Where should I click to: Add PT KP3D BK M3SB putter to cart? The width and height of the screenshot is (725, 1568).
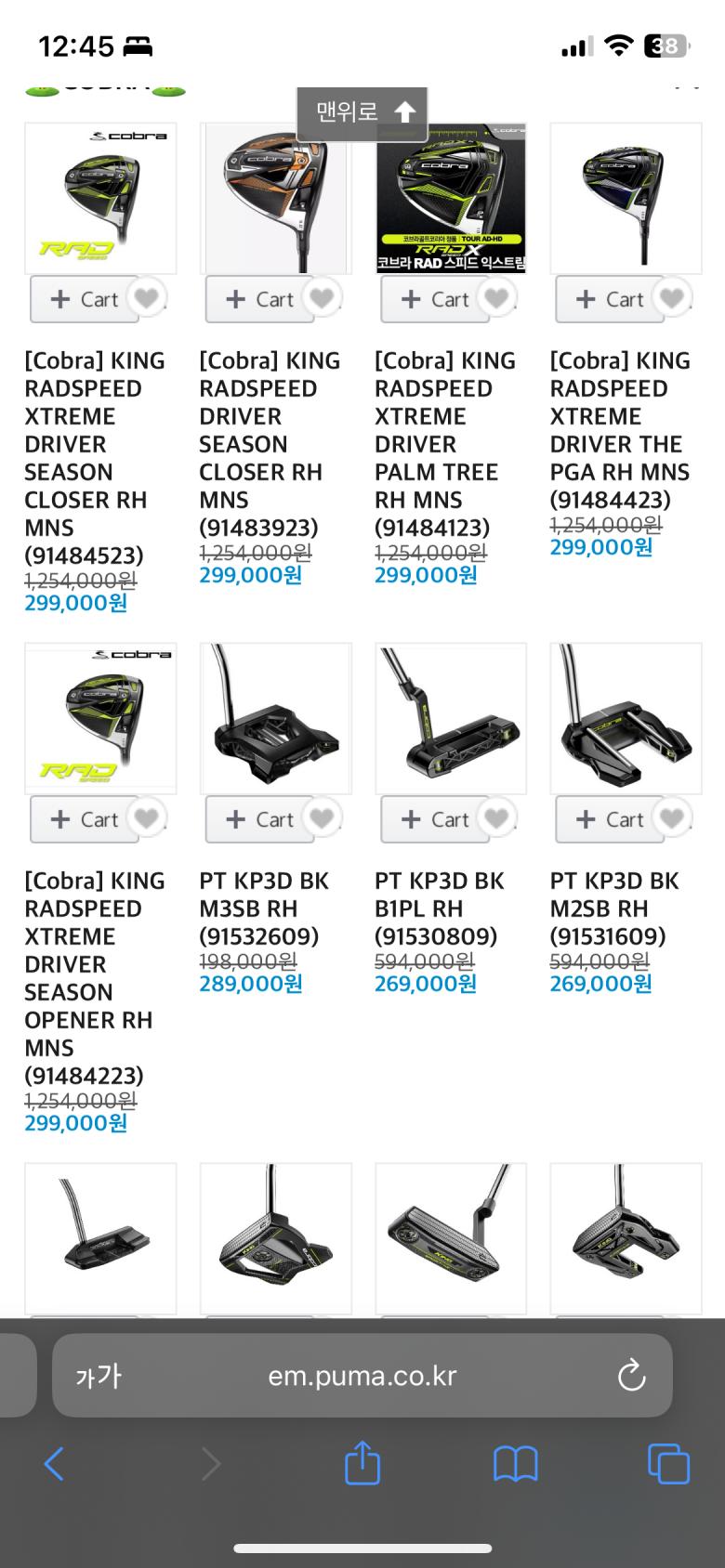pos(259,819)
